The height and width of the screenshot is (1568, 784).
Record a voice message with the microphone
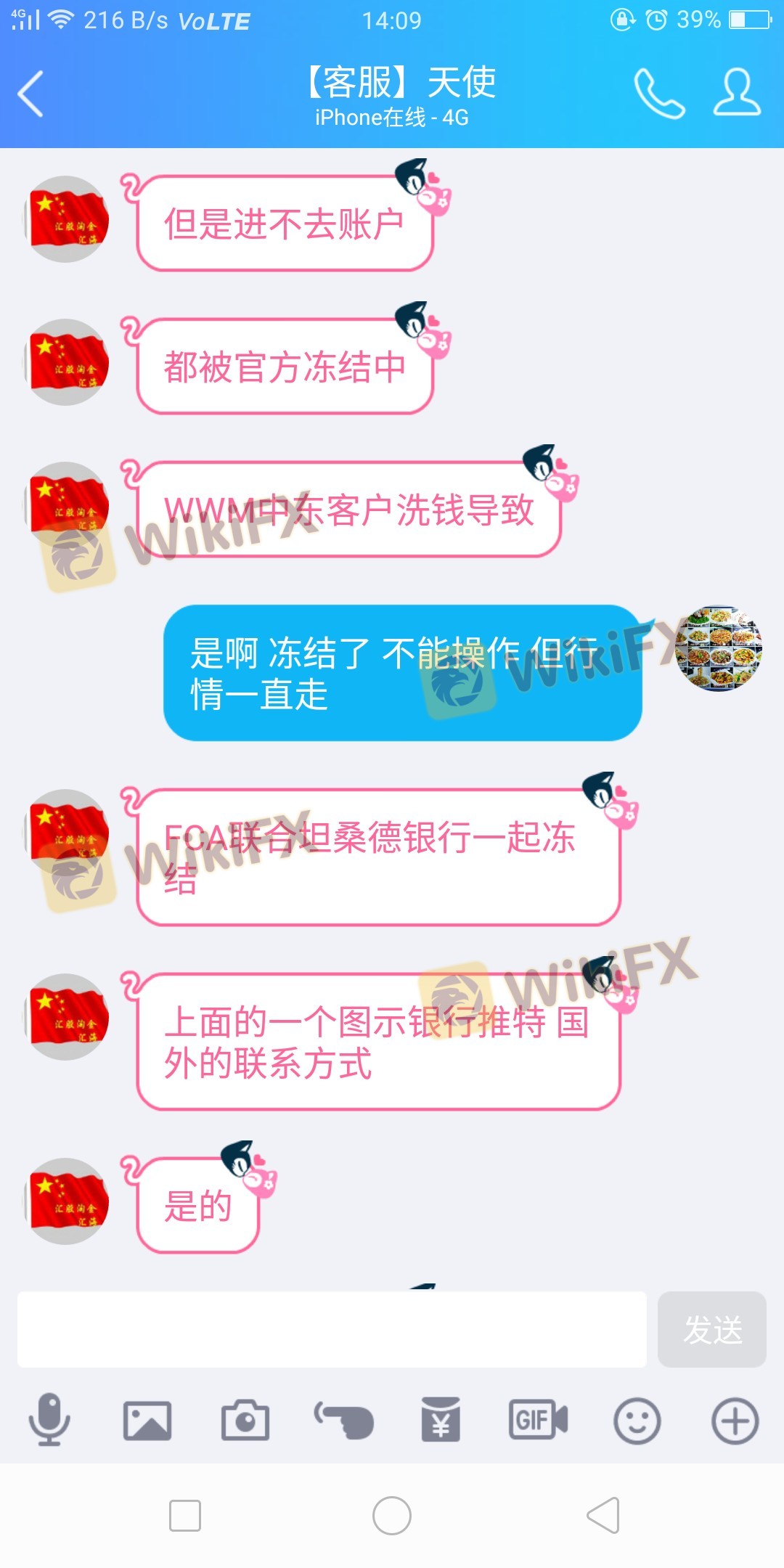[x=49, y=1419]
